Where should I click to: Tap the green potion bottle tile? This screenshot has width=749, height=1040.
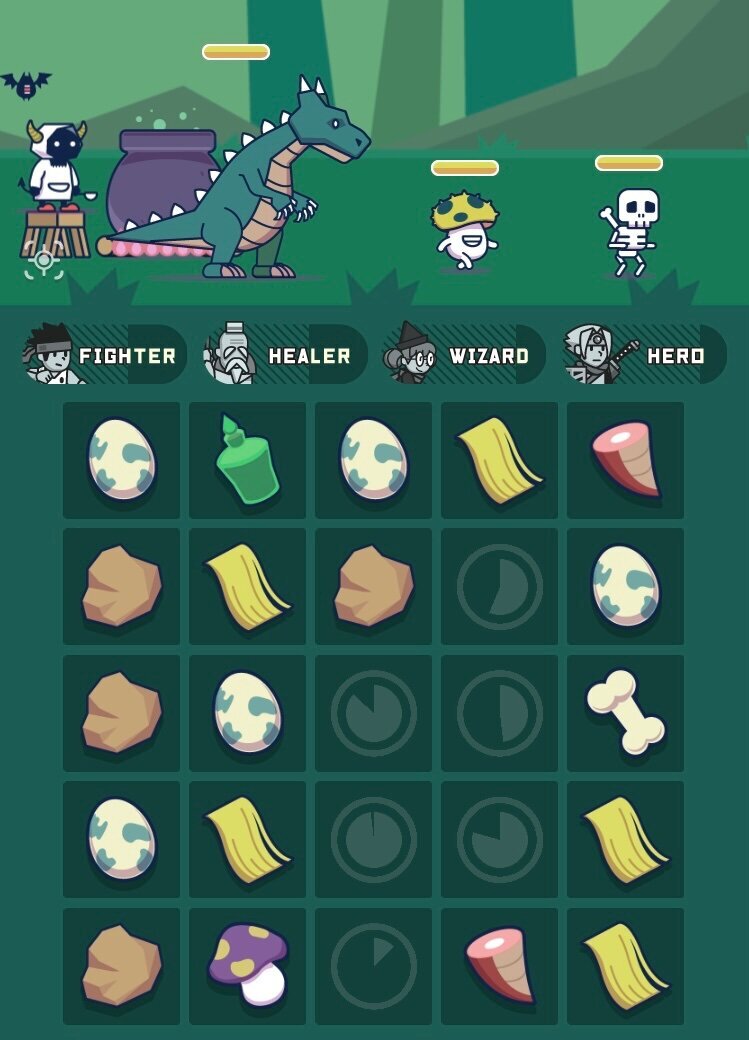point(247,460)
